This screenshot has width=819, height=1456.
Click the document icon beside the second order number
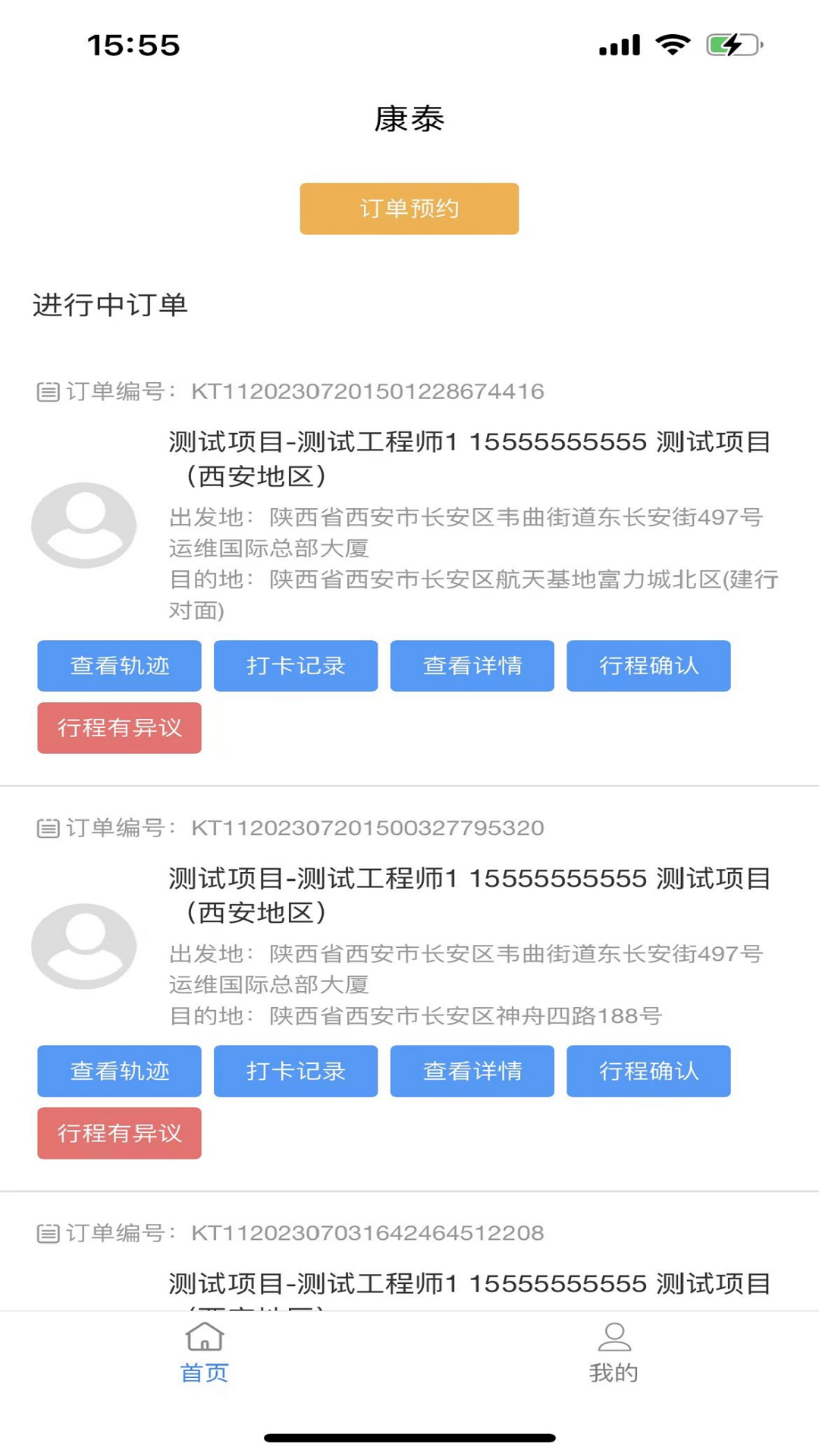pos(47,828)
